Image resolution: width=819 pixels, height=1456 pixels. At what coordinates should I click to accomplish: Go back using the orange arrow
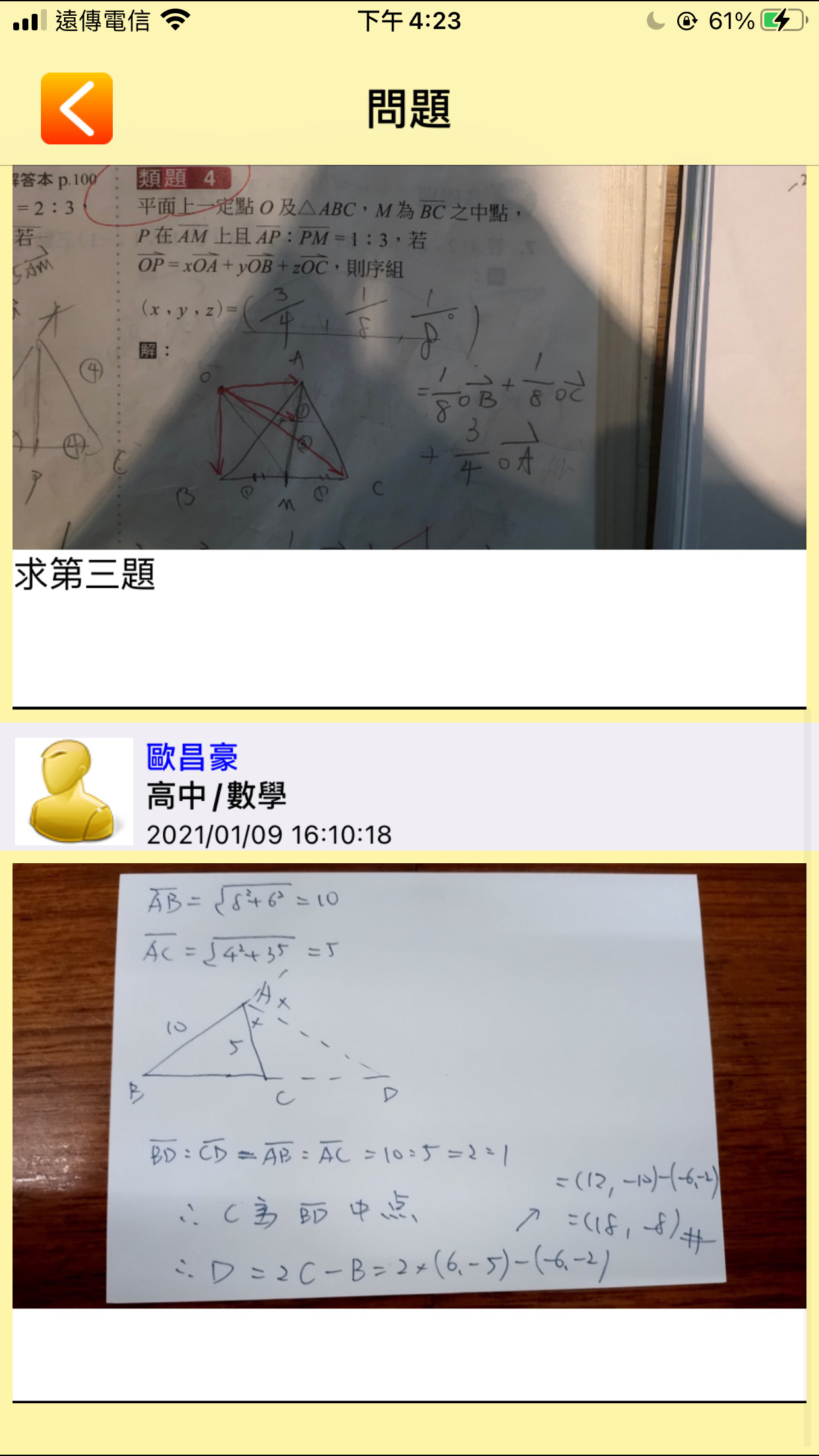click(76, 108)
